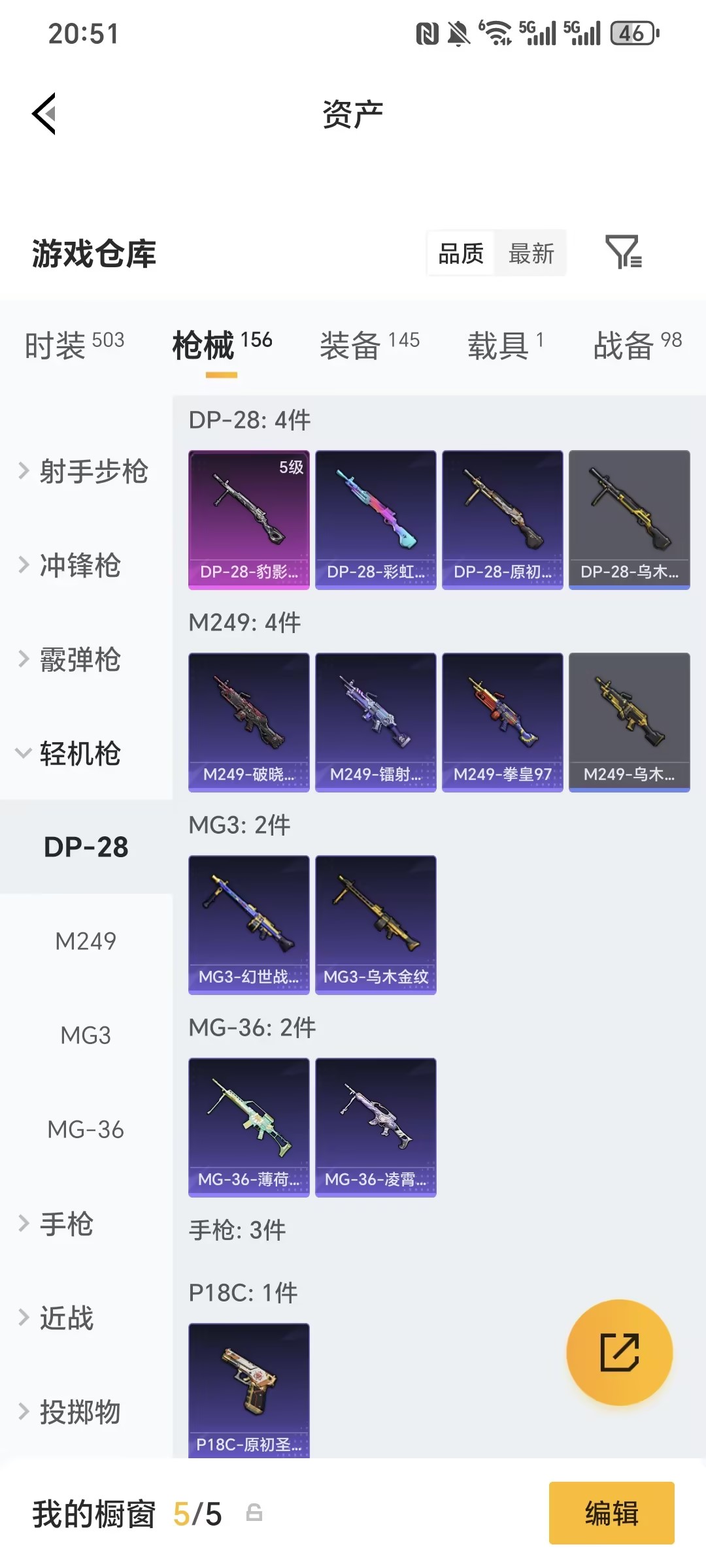Viewport: 706px width, 1568px height.
Task: Expand the 冲锋枪 category
Action: [72, 565]
